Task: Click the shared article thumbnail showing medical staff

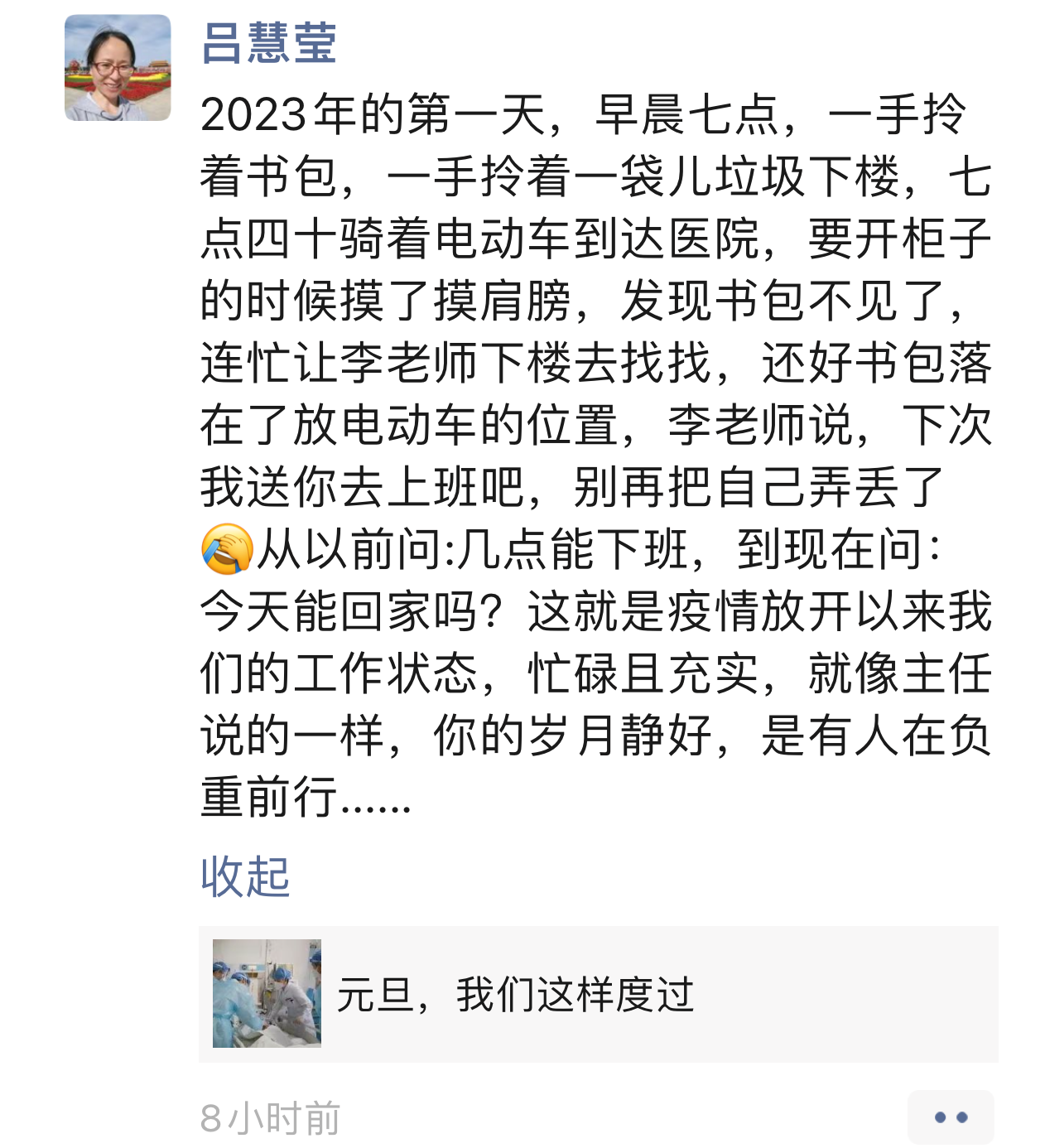Action: tap(267, 992)
